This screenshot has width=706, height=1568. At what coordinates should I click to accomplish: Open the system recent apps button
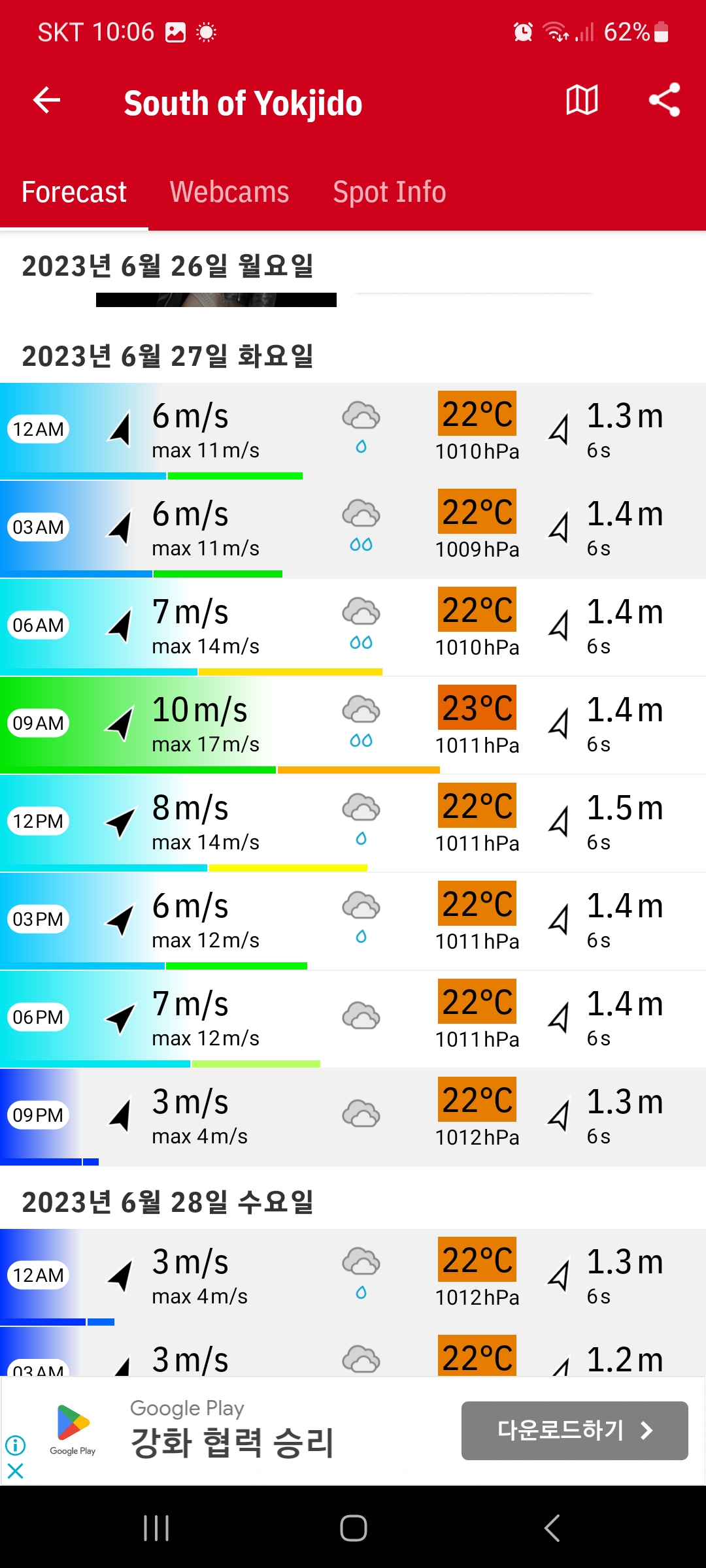coord(156,1528)
